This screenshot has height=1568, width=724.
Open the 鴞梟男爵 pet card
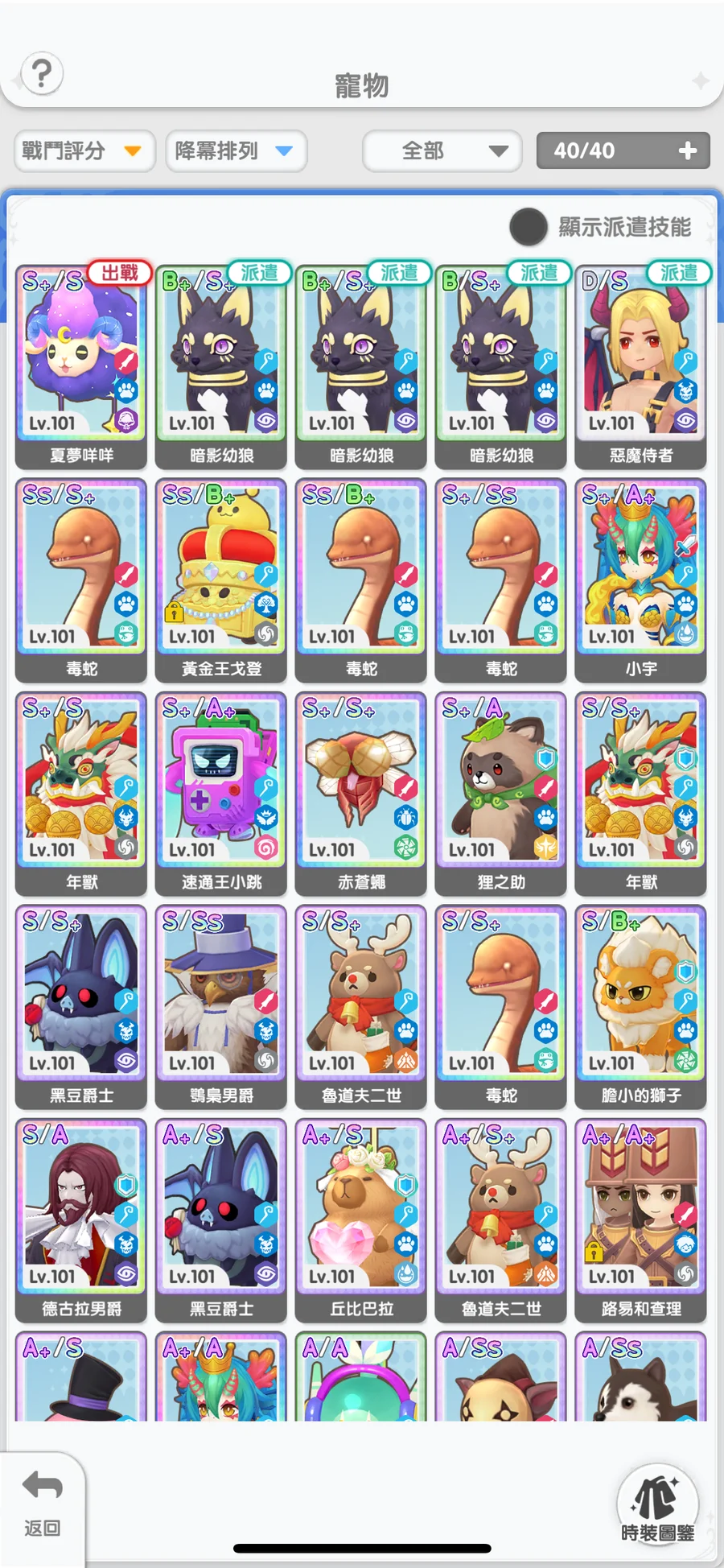click(x=221, y=1002)
